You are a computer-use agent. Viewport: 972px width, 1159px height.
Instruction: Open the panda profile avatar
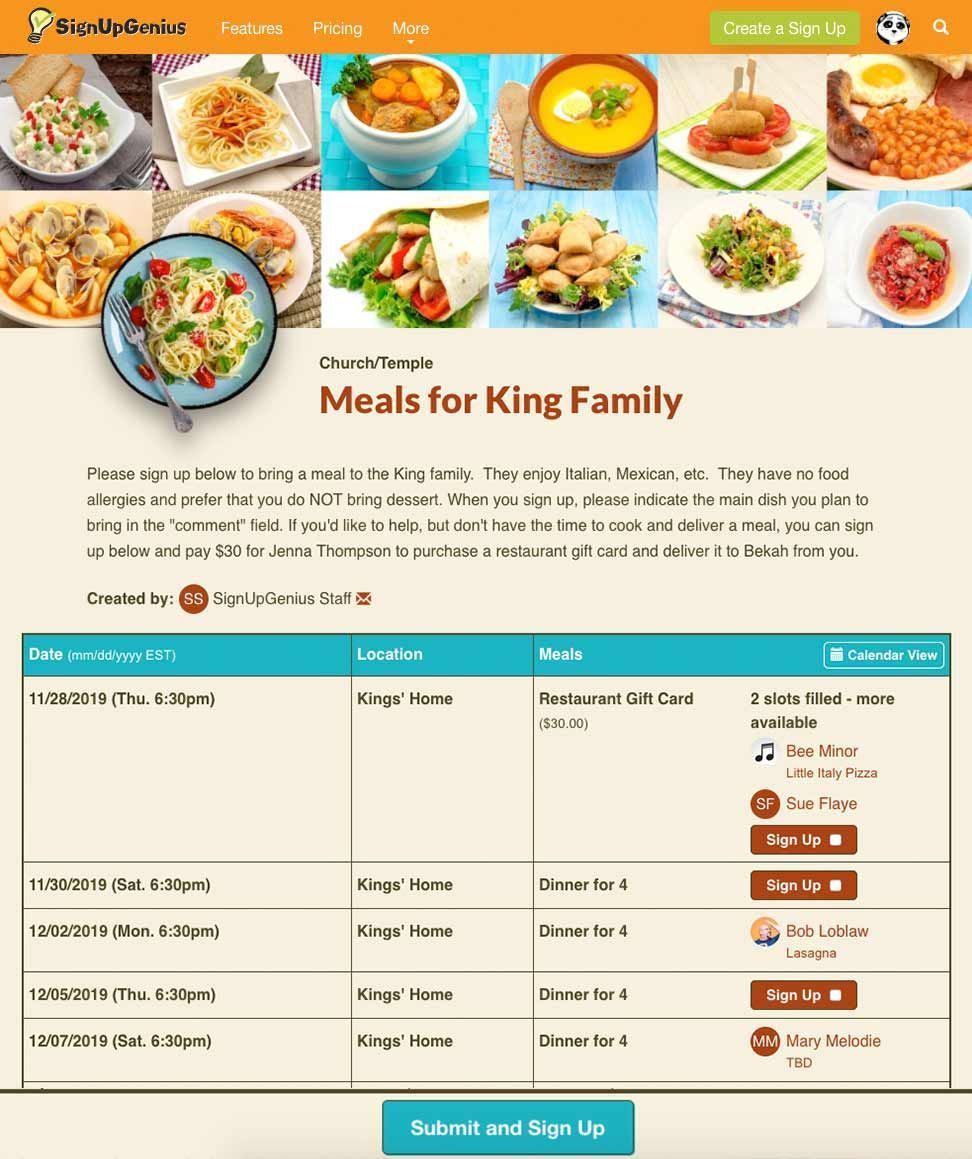pos(893,28)
